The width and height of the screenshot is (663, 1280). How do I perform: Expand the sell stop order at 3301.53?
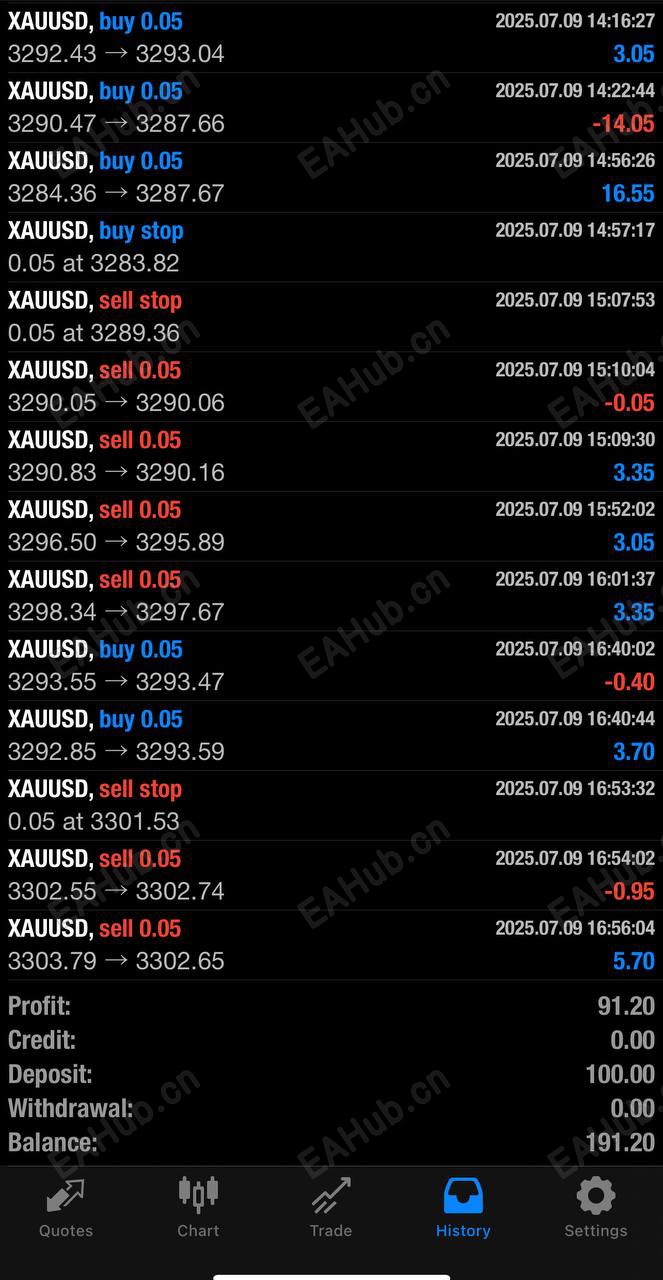coord(331,806)
